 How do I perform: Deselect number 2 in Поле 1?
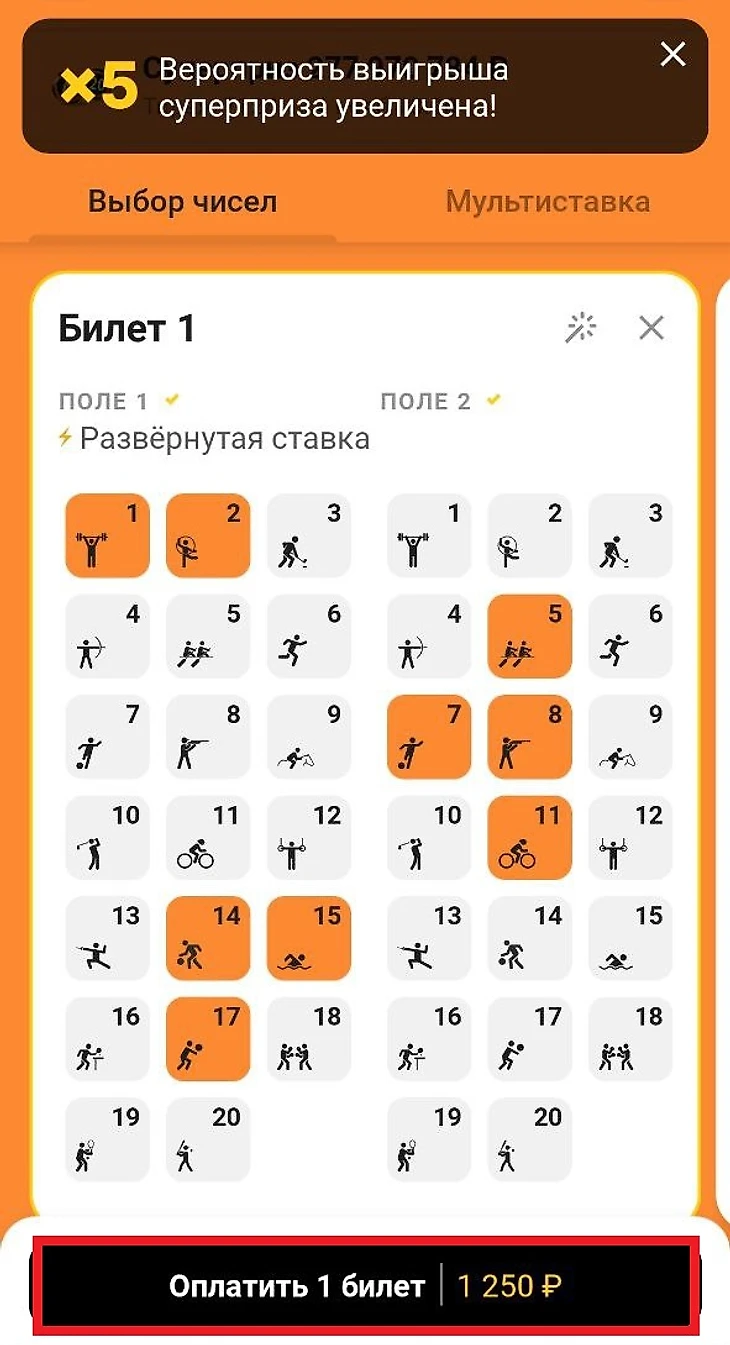tap(208, 536)
